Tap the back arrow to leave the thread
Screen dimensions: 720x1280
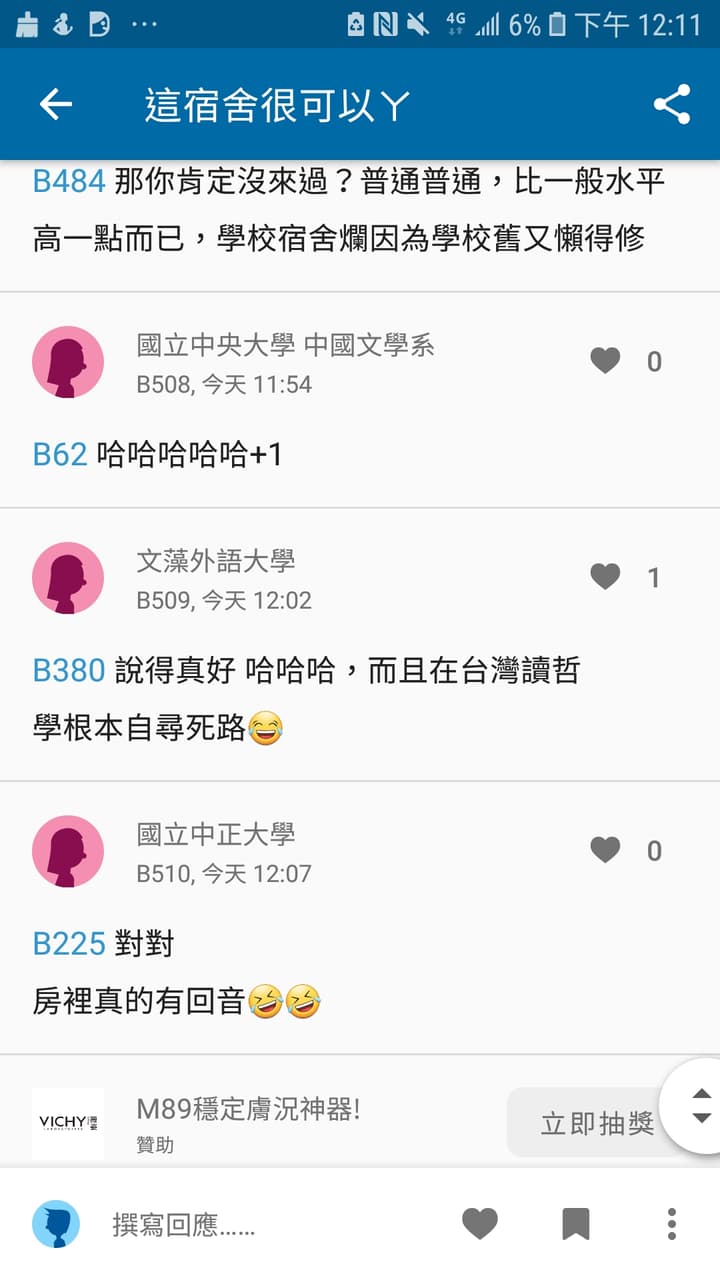click(x=55, y=104)
